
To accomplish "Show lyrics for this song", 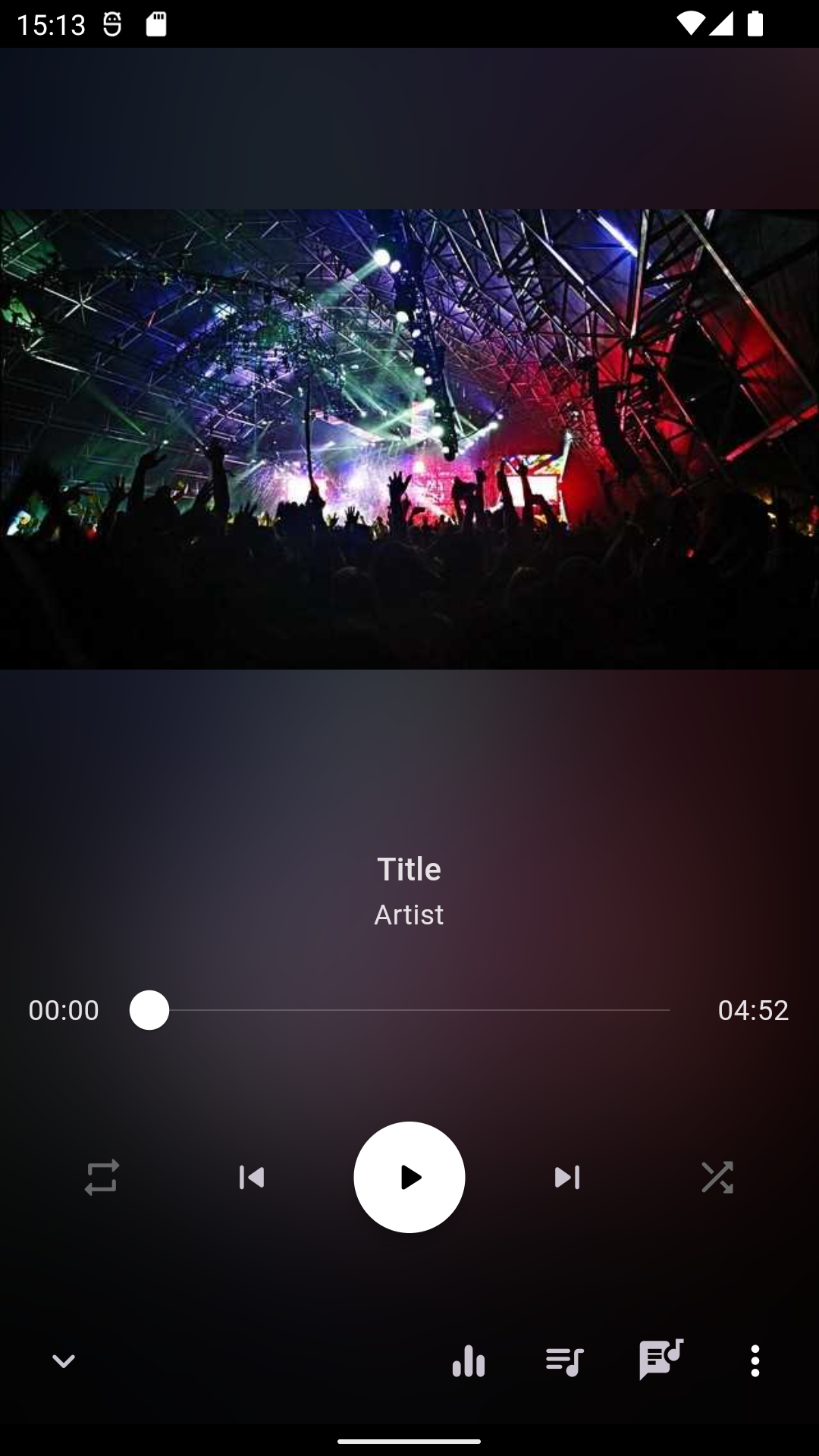I will pos(661,1360).
